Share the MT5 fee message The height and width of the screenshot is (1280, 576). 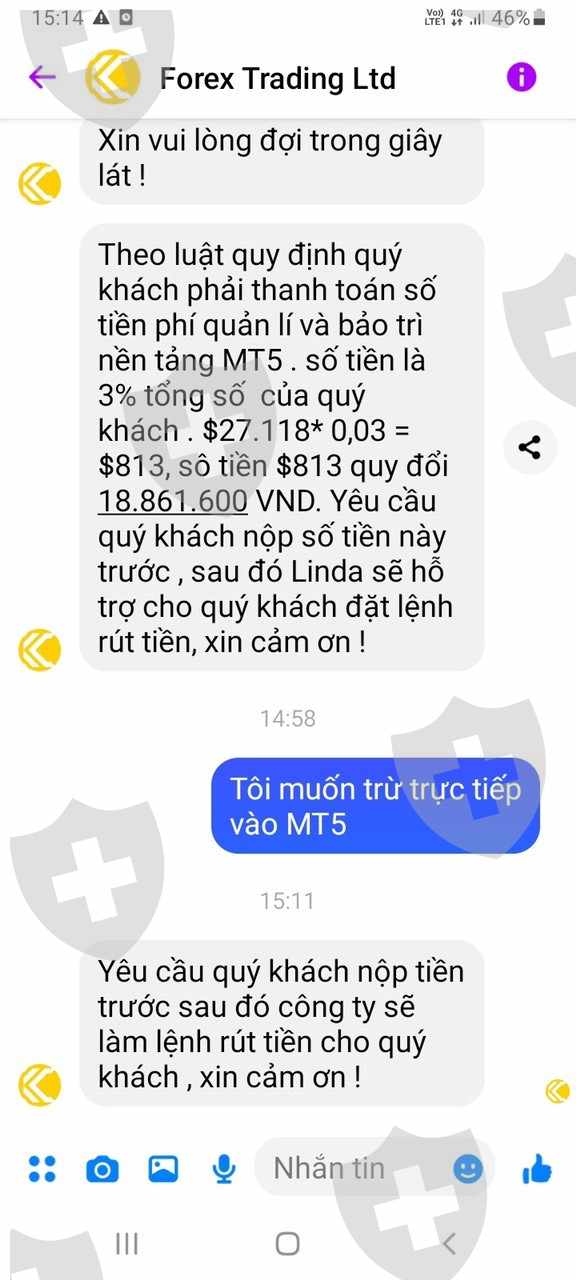(529, 447)
